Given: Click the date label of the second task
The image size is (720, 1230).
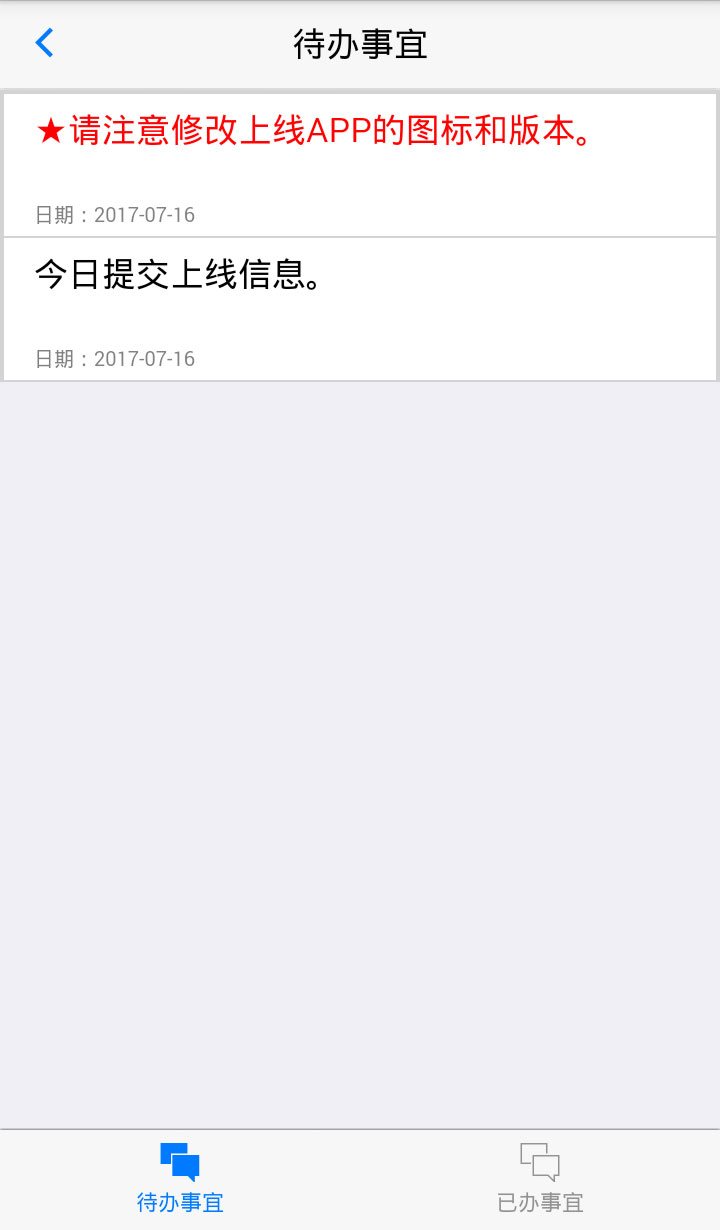Looking at the screenshot, I should [x=115, y=359].
